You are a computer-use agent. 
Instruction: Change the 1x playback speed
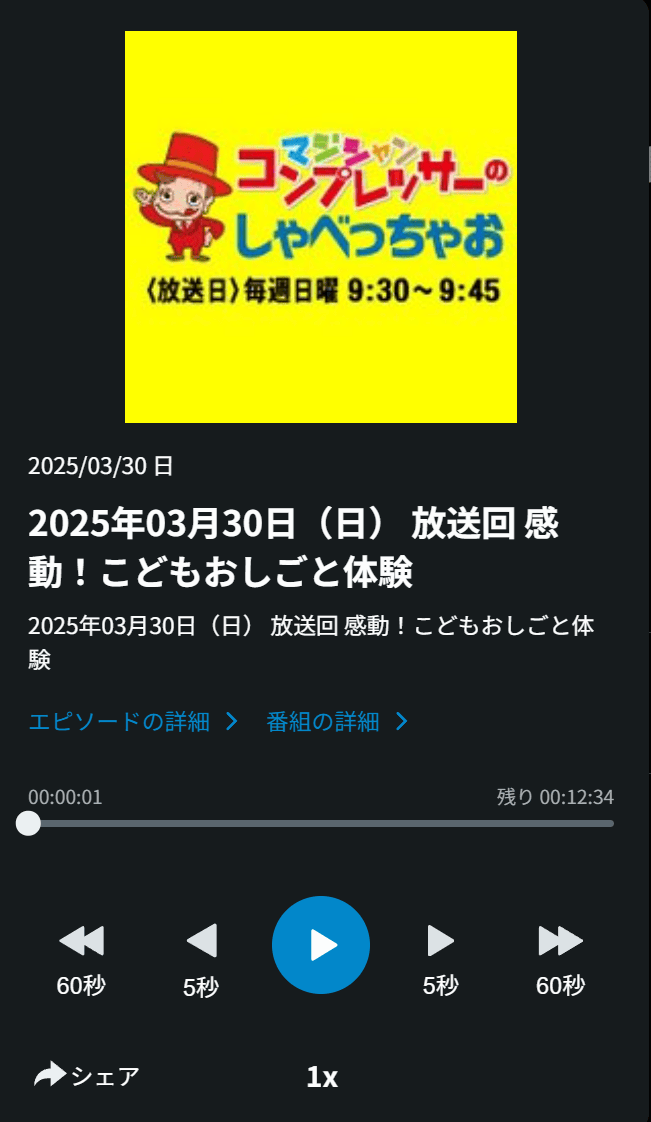321,1077
